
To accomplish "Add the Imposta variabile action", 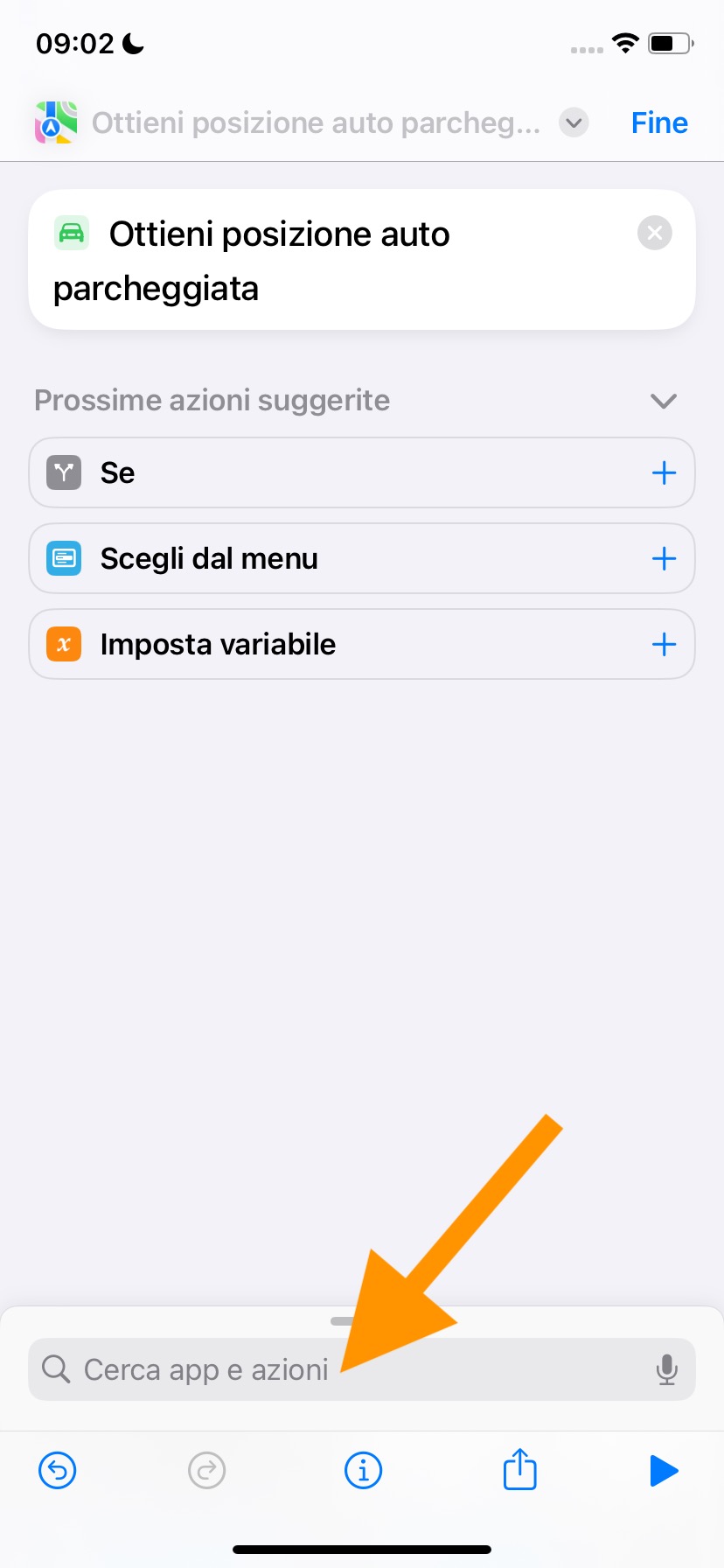I will [x=664, y=645].
